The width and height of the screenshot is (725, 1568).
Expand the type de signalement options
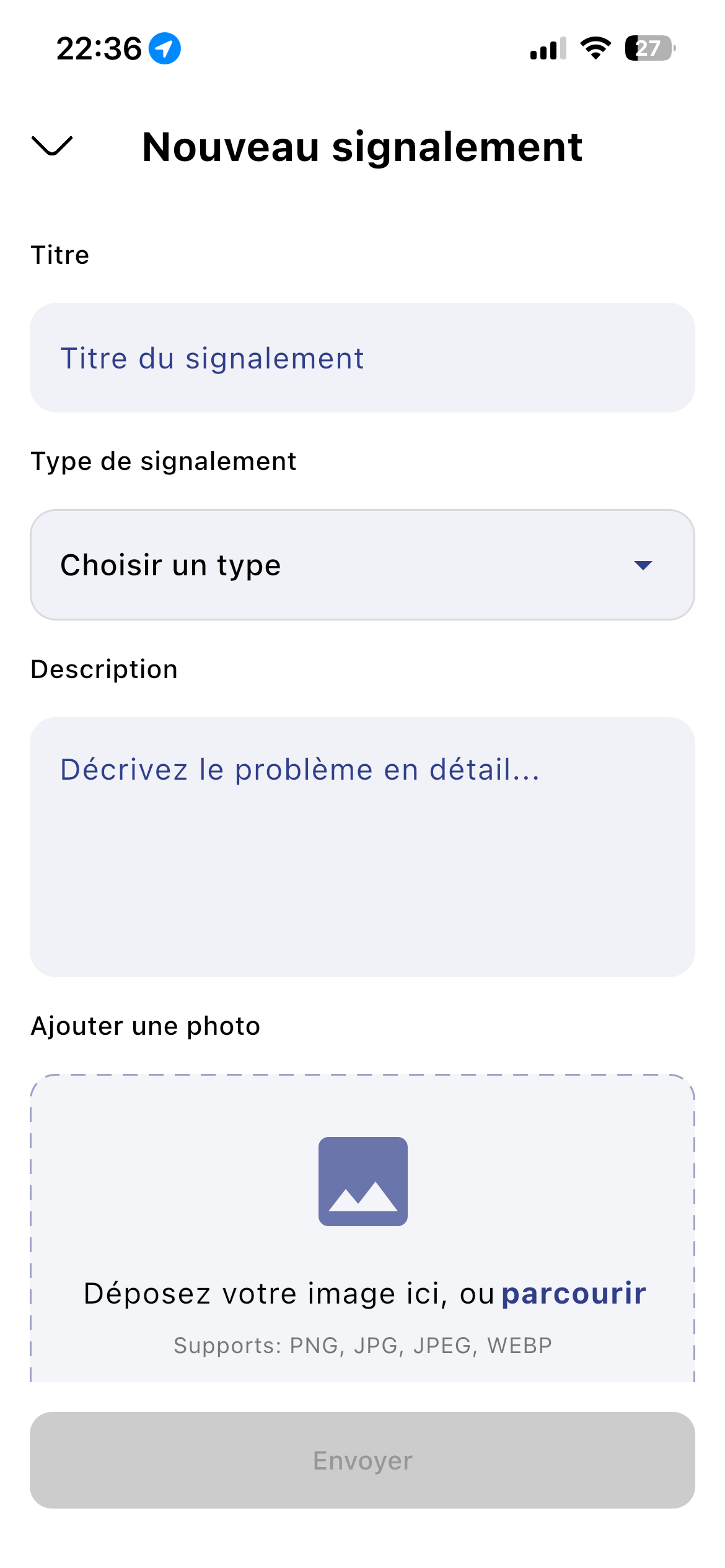(x=362, y=564)
